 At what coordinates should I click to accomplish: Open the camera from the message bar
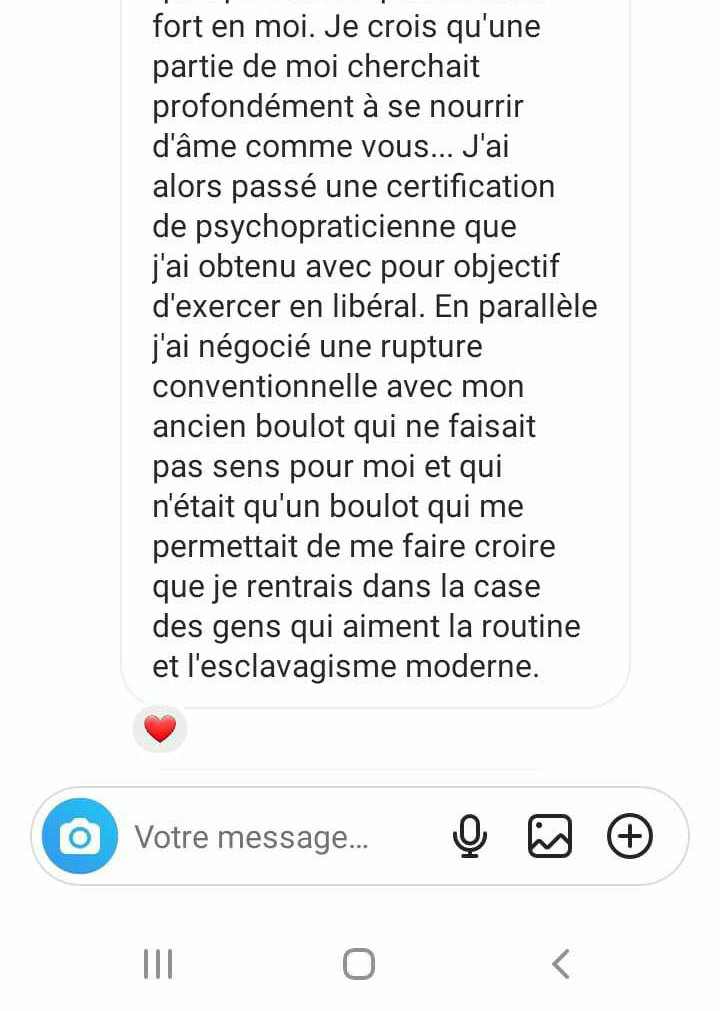click(80, 837)
